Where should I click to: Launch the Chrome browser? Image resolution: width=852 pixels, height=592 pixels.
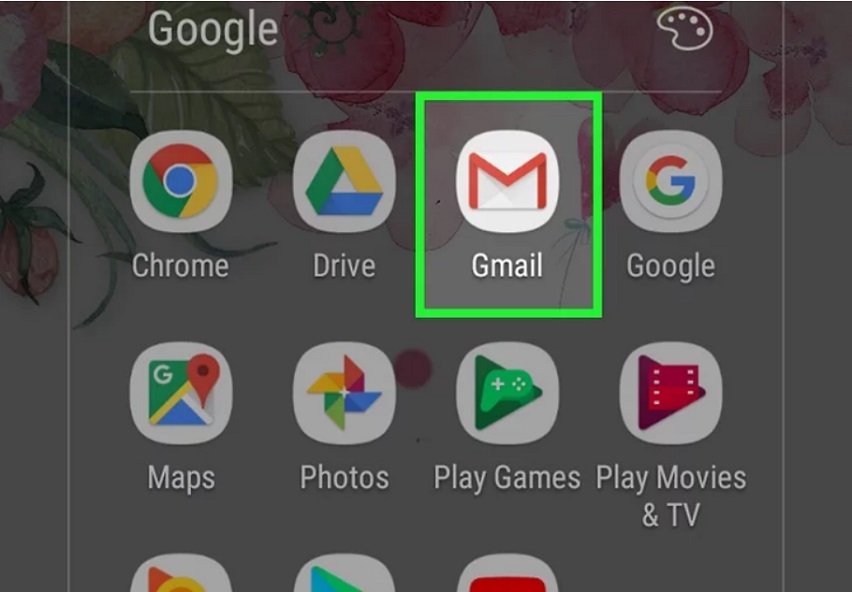pos(180,182)
